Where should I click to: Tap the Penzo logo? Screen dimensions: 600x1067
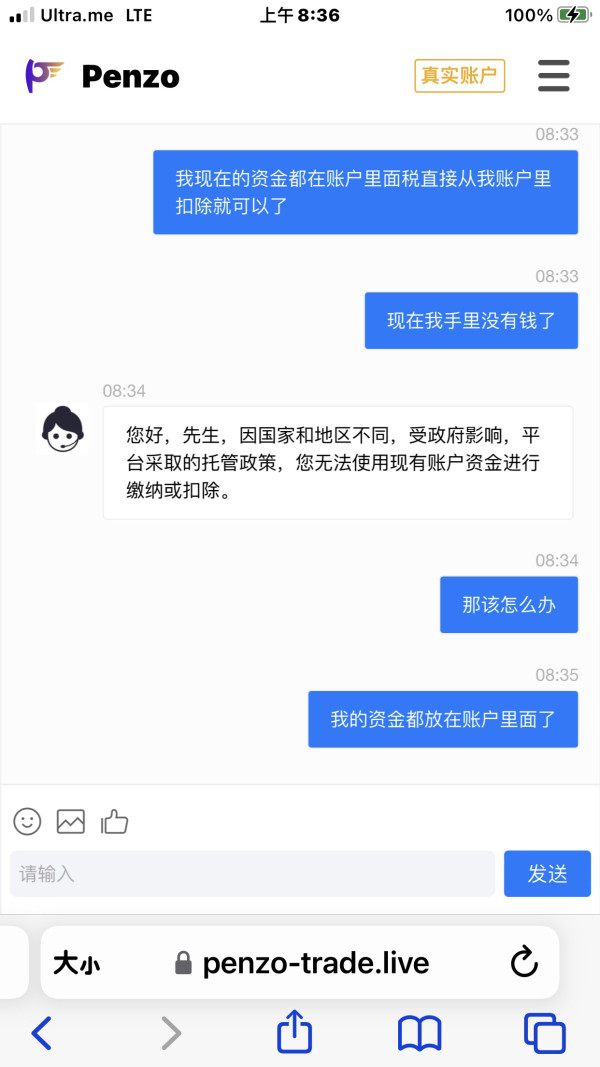pyautogui.click(x=102, y=76)
